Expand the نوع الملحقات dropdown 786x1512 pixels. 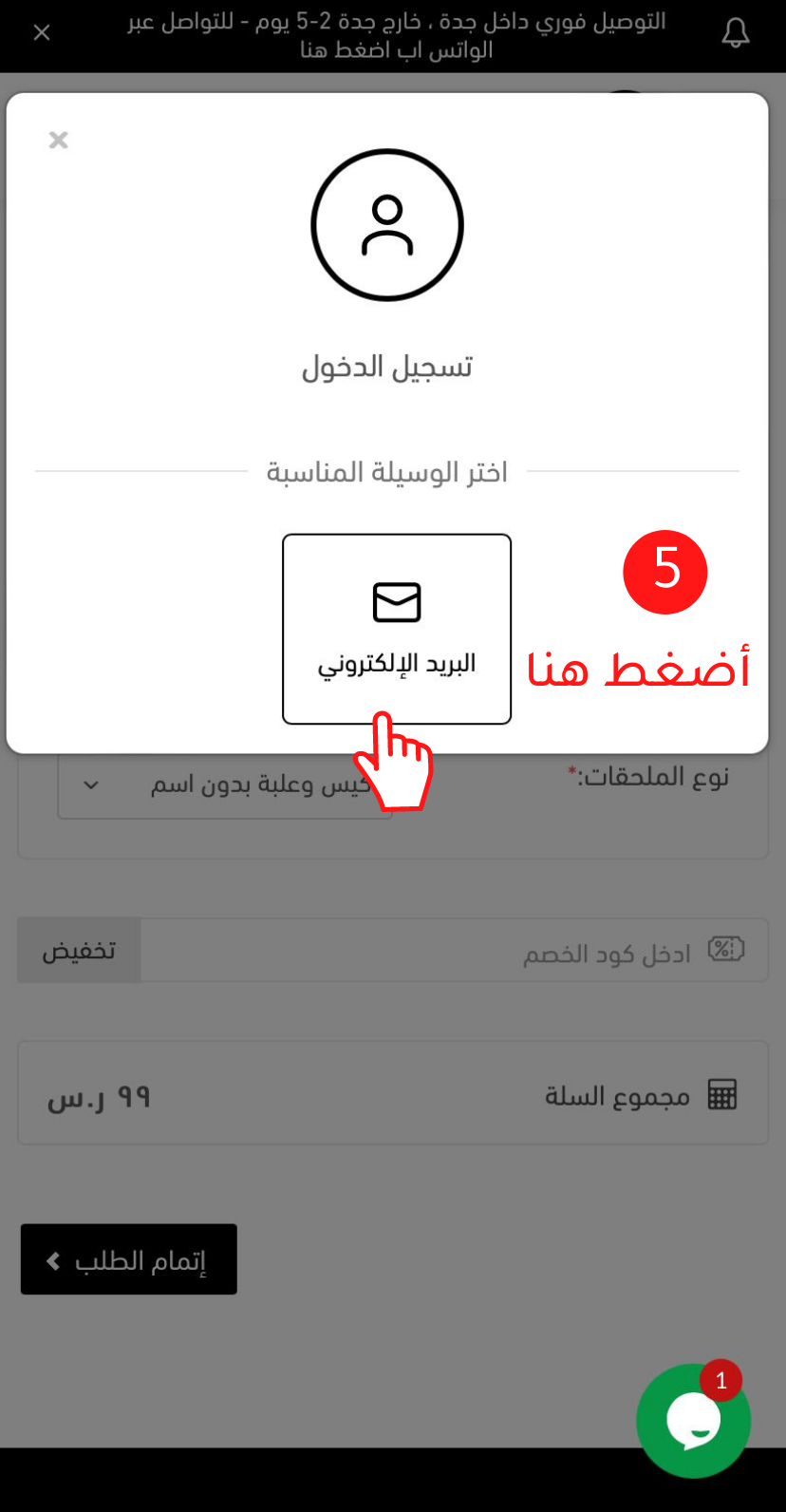(225, 786)
